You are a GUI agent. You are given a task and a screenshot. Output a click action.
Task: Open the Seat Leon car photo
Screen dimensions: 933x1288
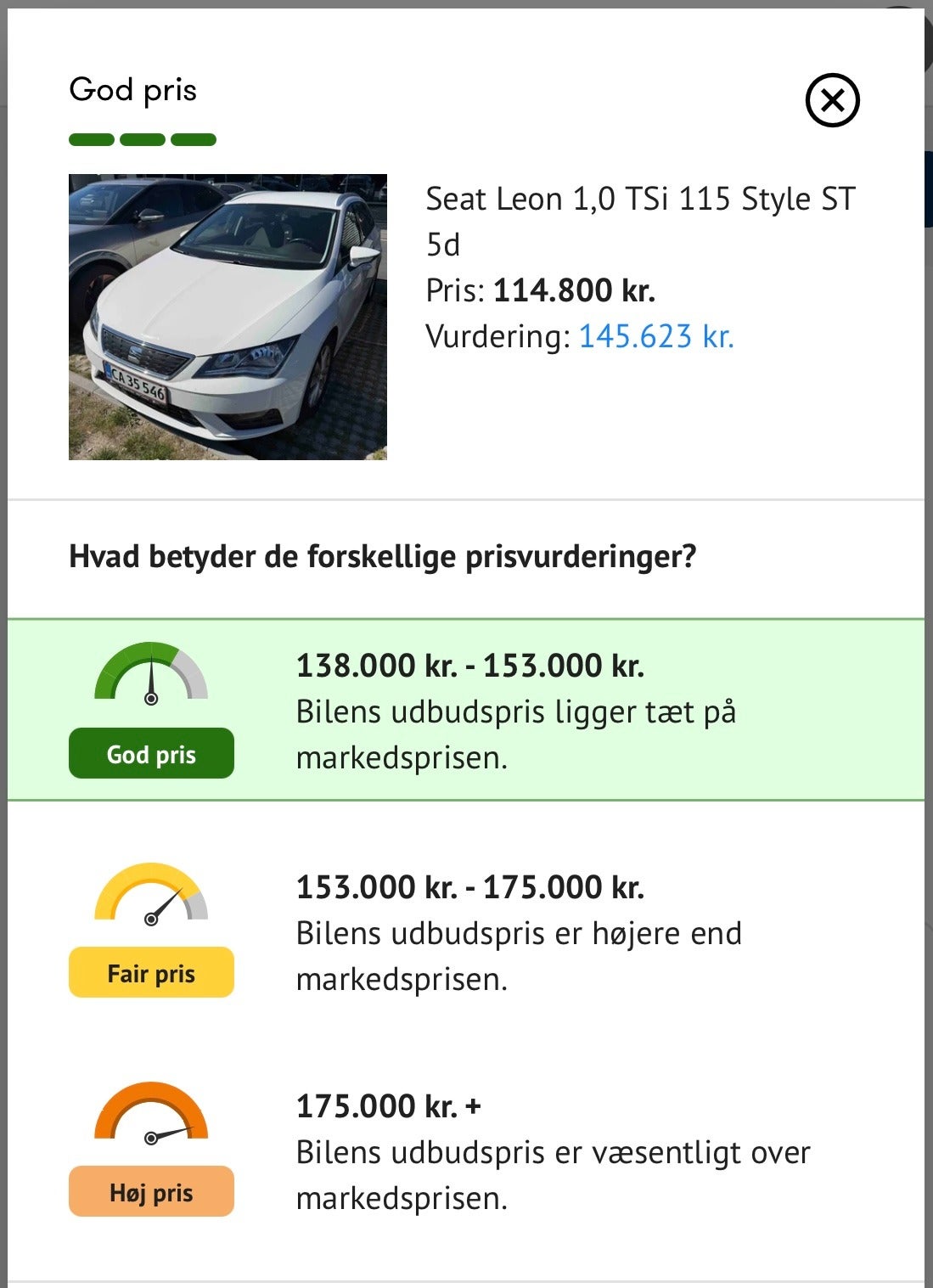(x=228, y=317)
